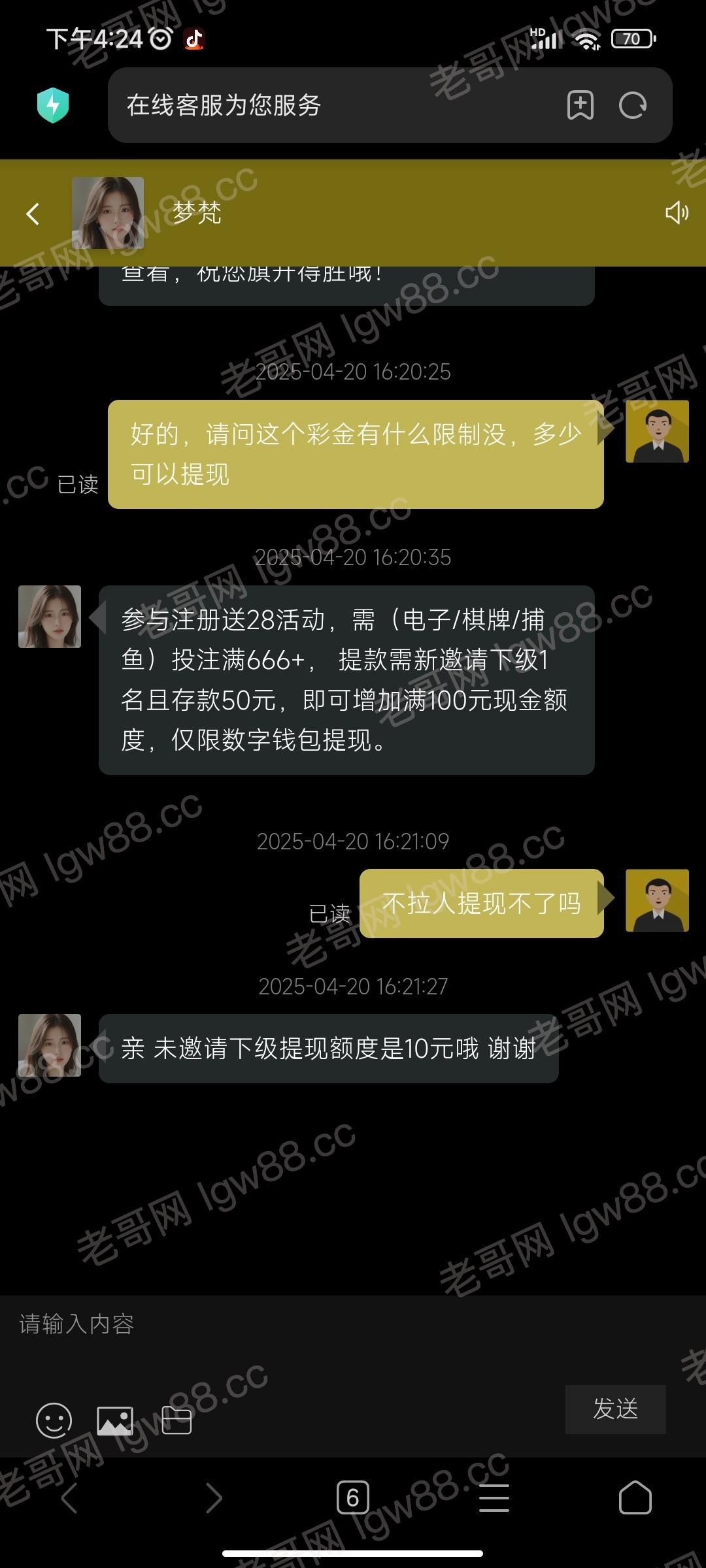Open the browser tab switcher showing 6
Image resolution: width=706 pixels, height=1568 pixels.
pyautogui.click(x=353, y=1497)
